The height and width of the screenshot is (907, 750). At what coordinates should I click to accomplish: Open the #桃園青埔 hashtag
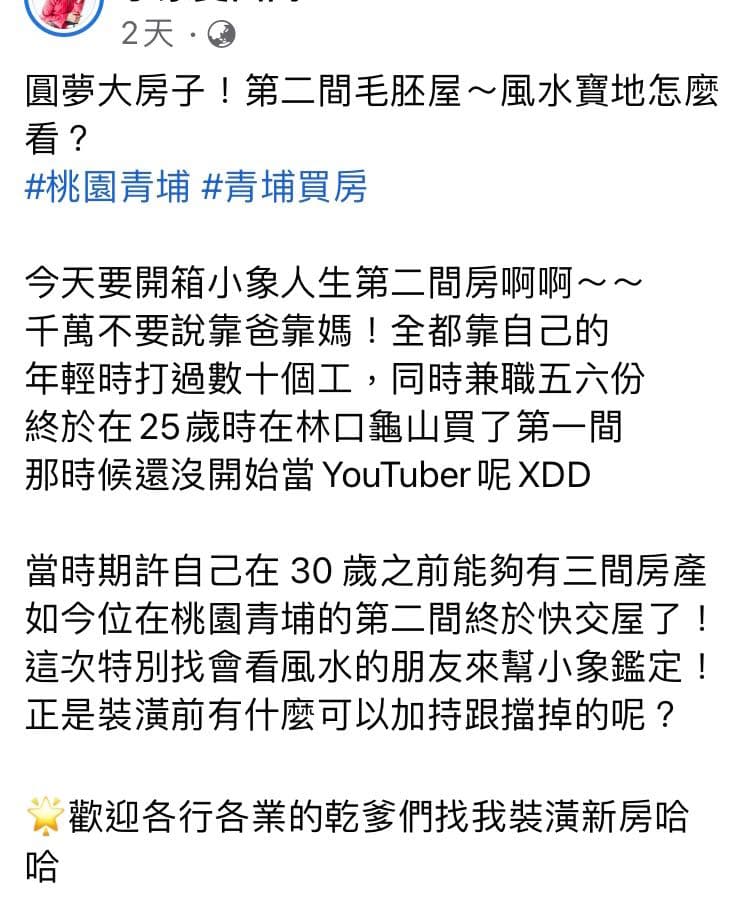point(107,187)
